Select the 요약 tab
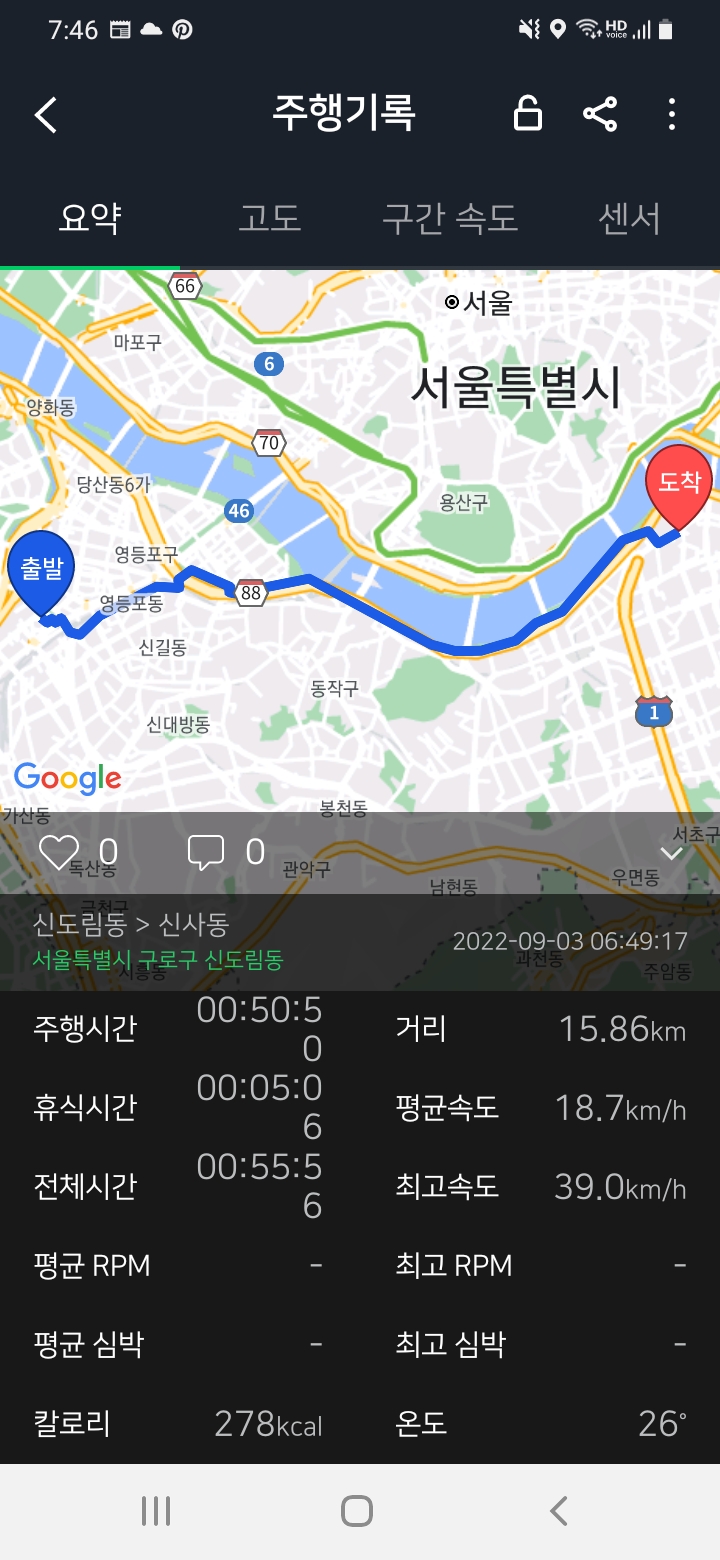720x1560 pixels. tap(90, 217)
